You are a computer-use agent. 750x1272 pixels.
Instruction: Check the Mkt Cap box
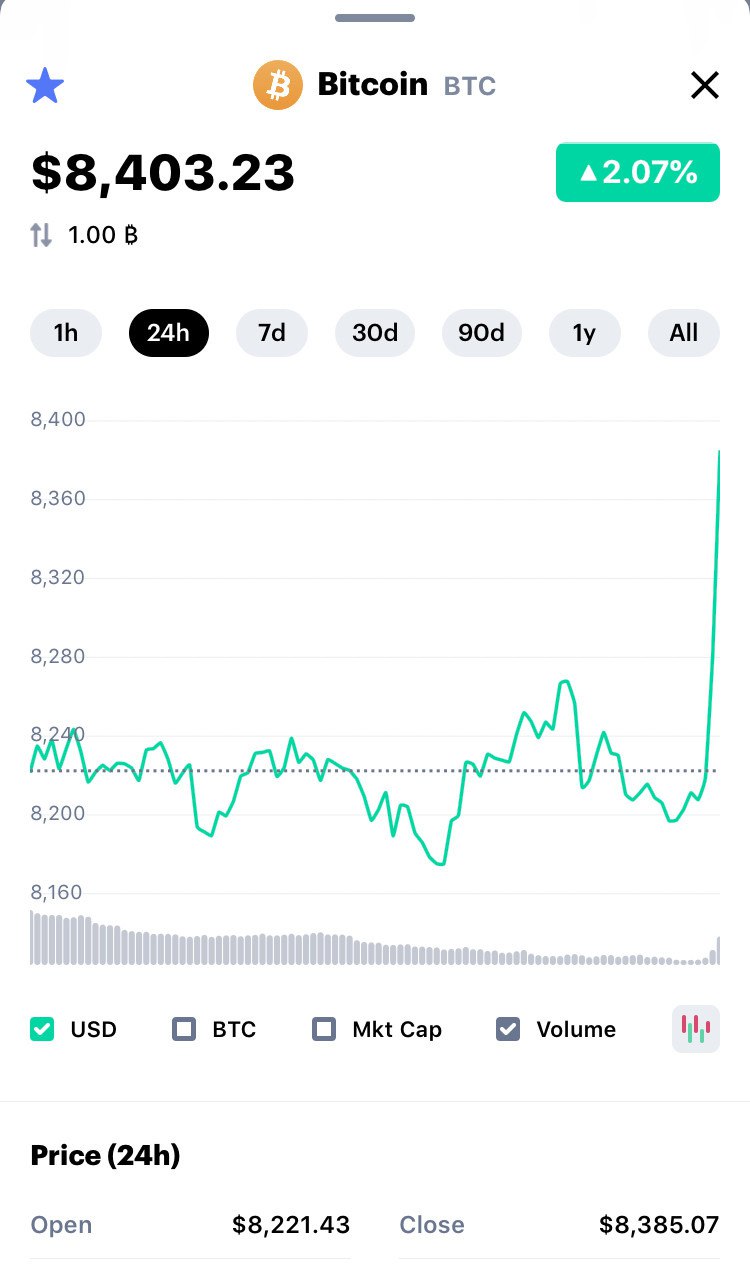(x=324, y=1029)
